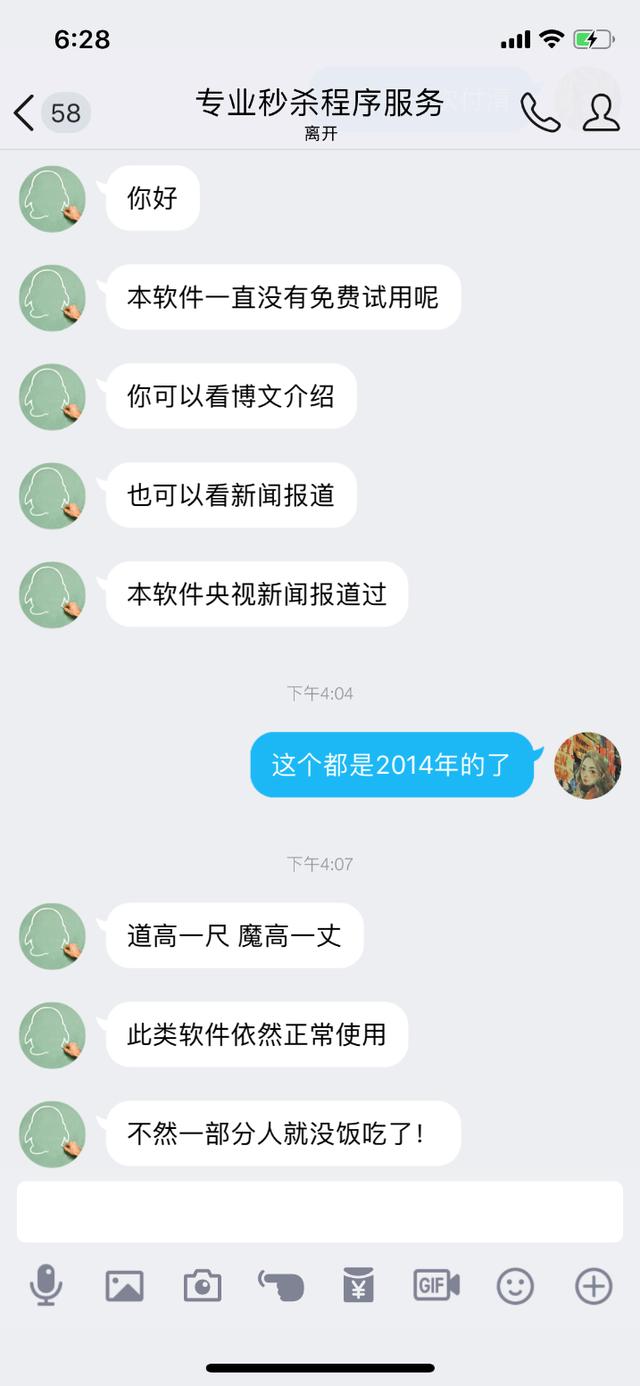Screen dimensions: 640x1386
Task: Open the plus menu for more options
Action: pos(593,1286)
